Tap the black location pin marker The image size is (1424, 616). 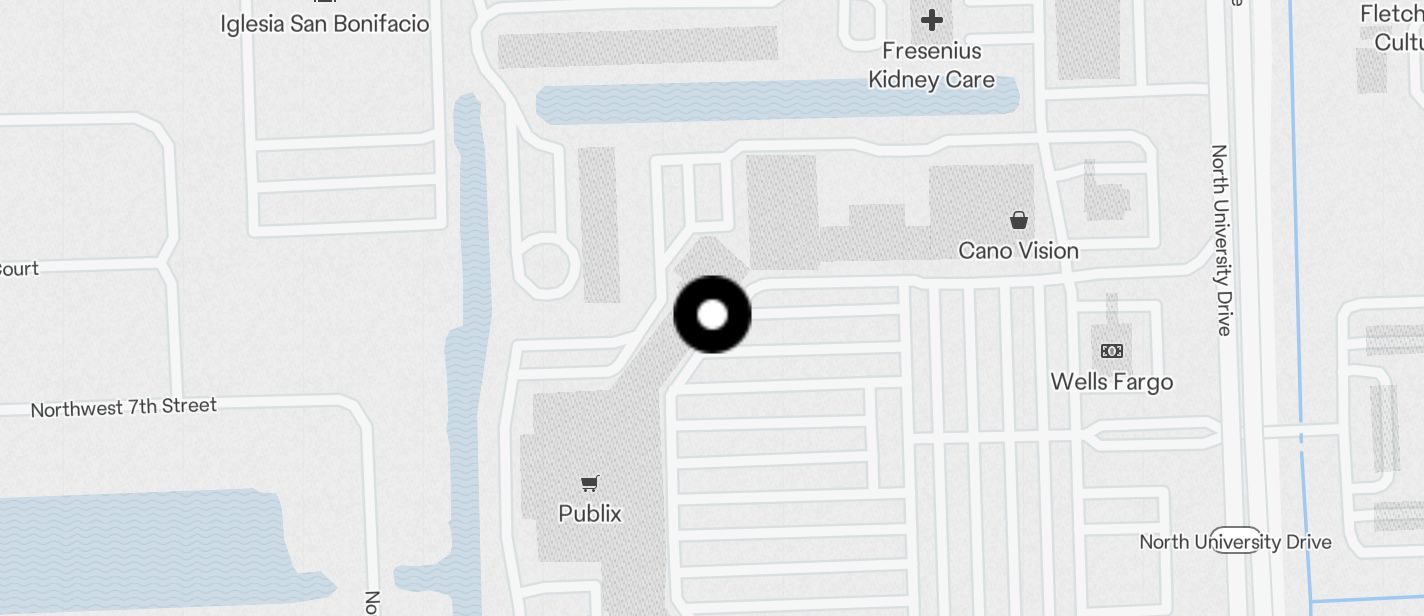tap(712, 315)
